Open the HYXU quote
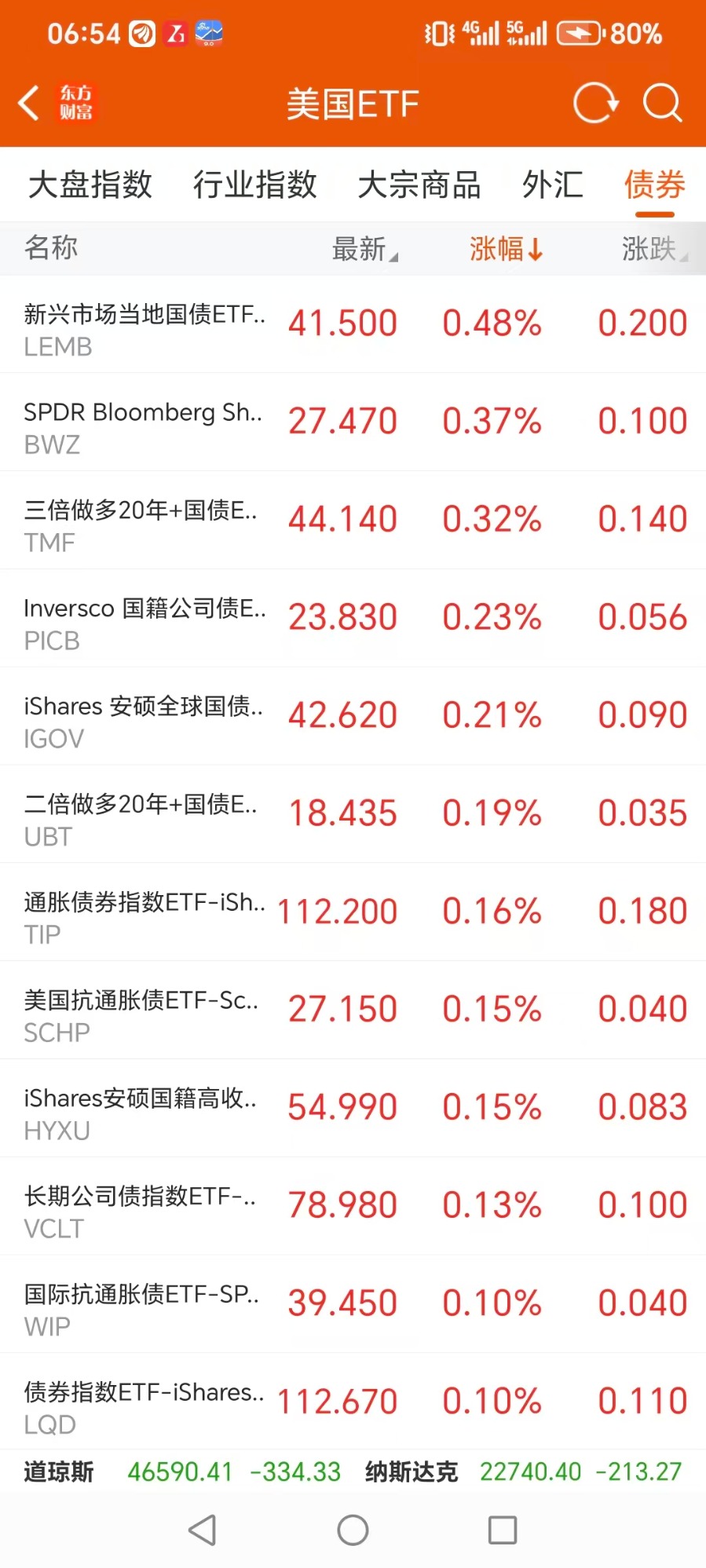Viewport: 706px width, 1568px height. pos(353,1108)
